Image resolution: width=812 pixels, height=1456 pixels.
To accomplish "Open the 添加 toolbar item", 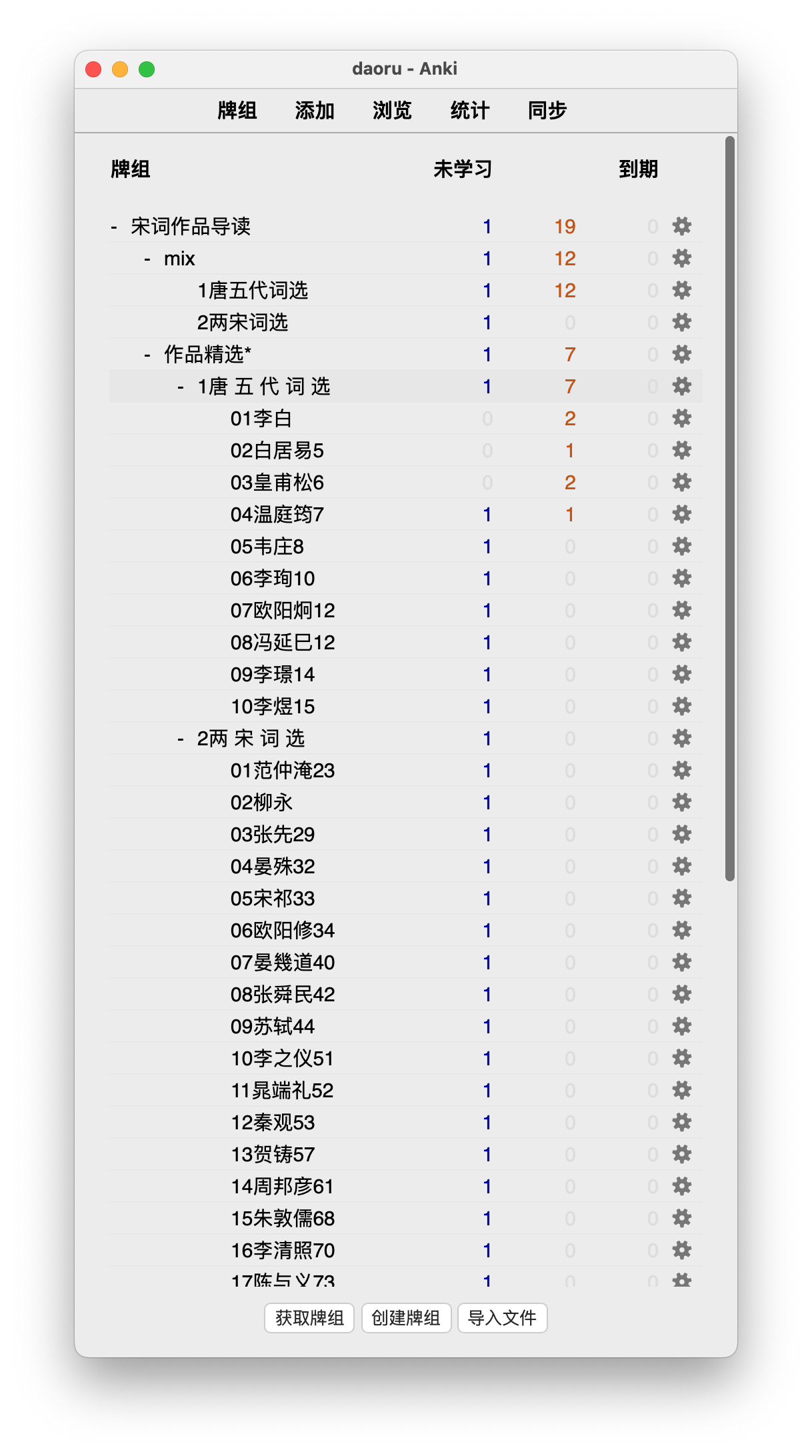I will 315,111.
